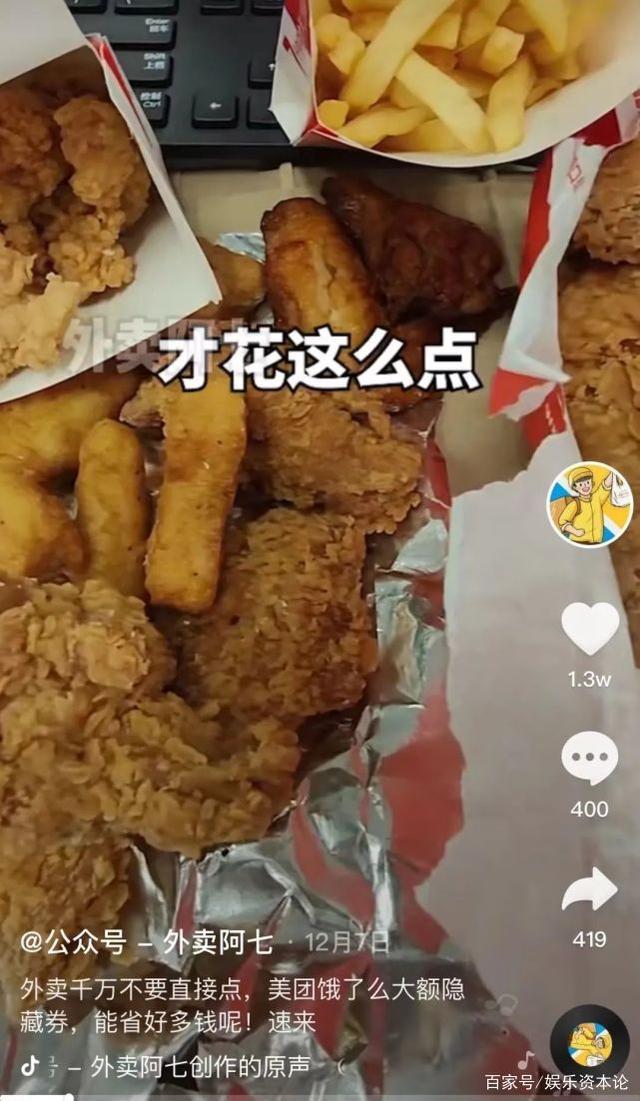This screenshot has height=1101, width=640.
Task: Open the @公众号 – 外卖阿七 account name
Action: point(147,941)
